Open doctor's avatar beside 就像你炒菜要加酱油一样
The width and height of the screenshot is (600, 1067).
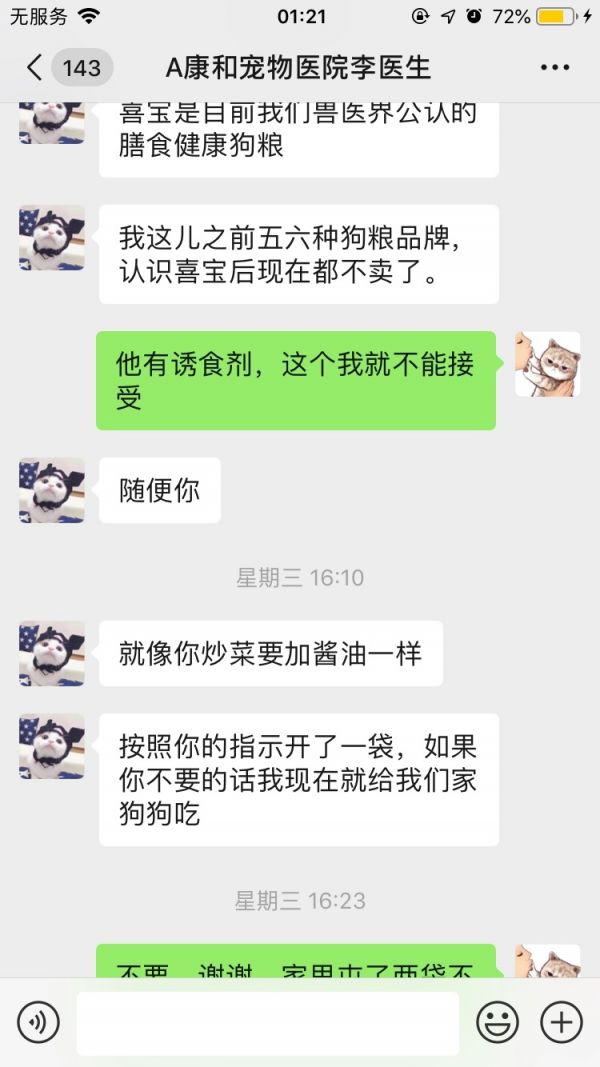pos(52,653)
